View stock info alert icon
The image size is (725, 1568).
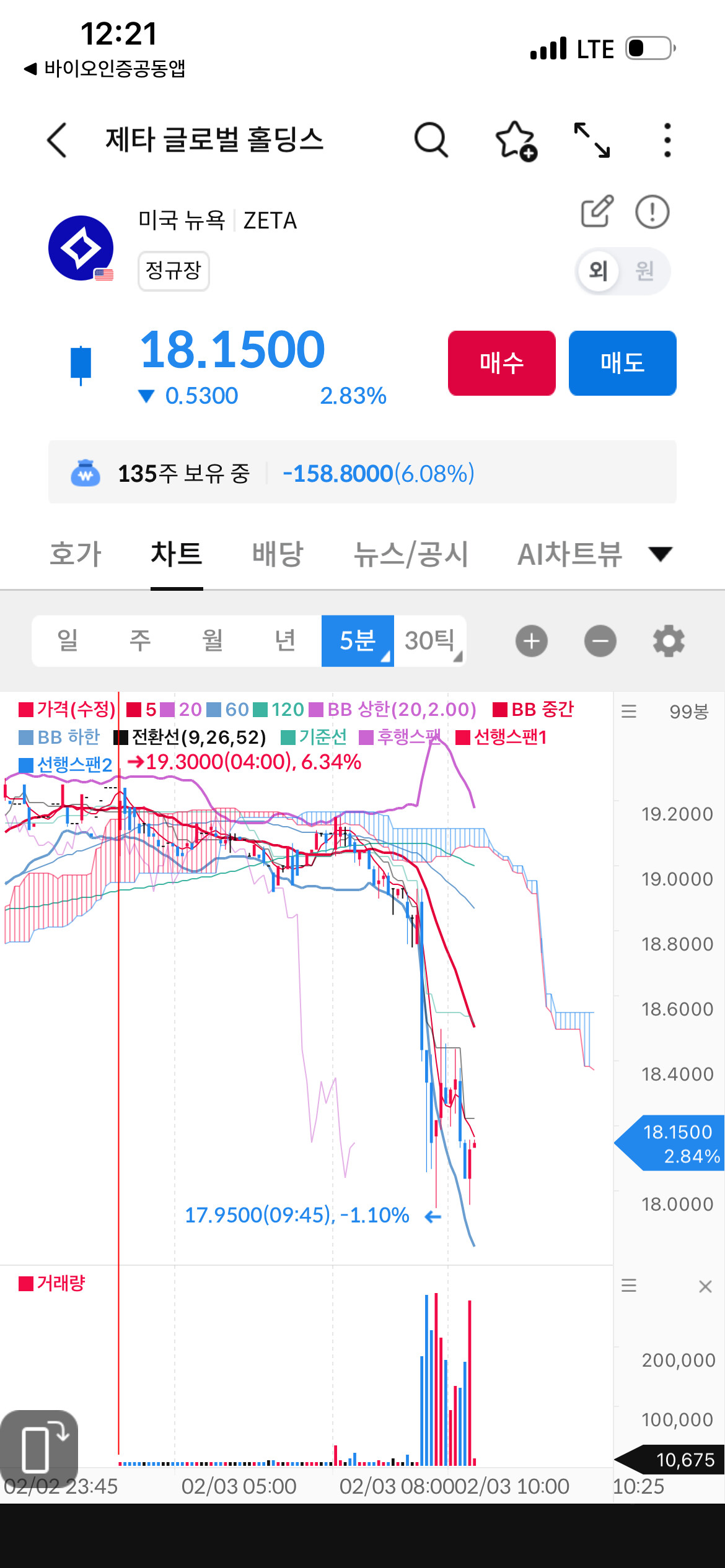click(652, 212)
